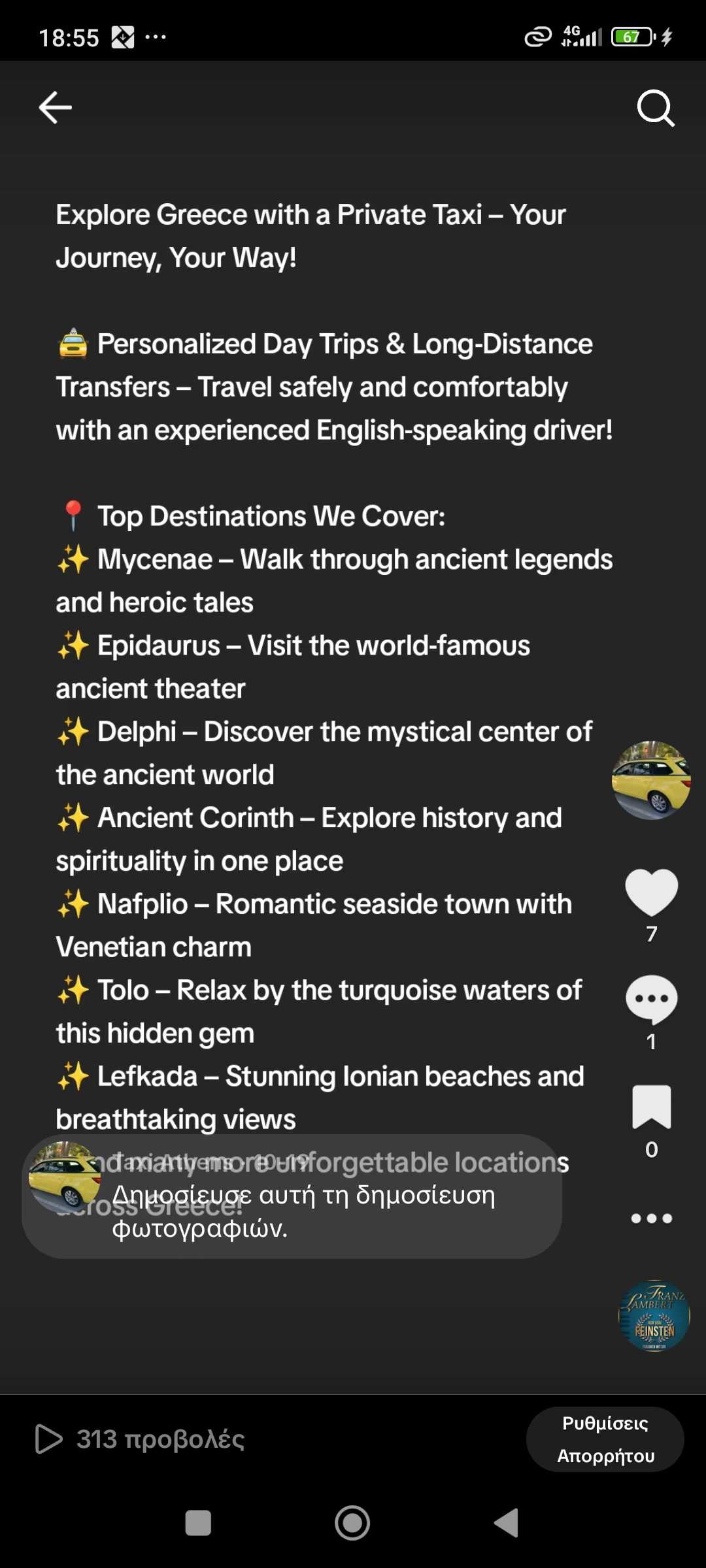Open the search magnifier icon
The height and width of the screenshot is (1568, 706).
[655, 108]
